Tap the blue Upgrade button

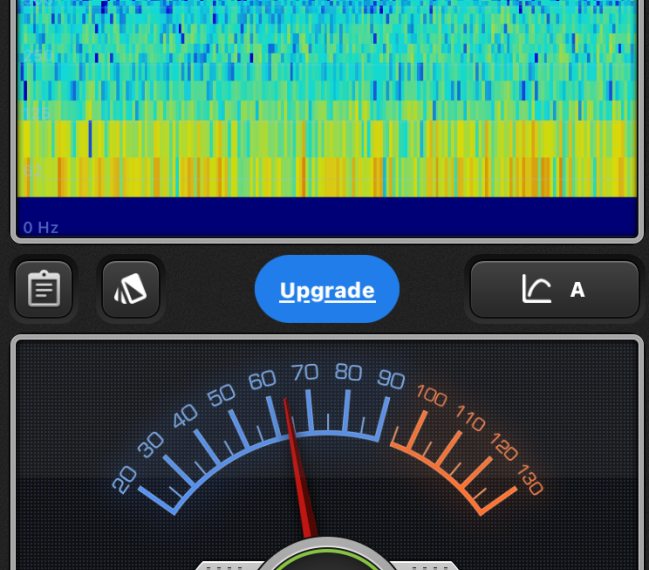click(327, 290)
